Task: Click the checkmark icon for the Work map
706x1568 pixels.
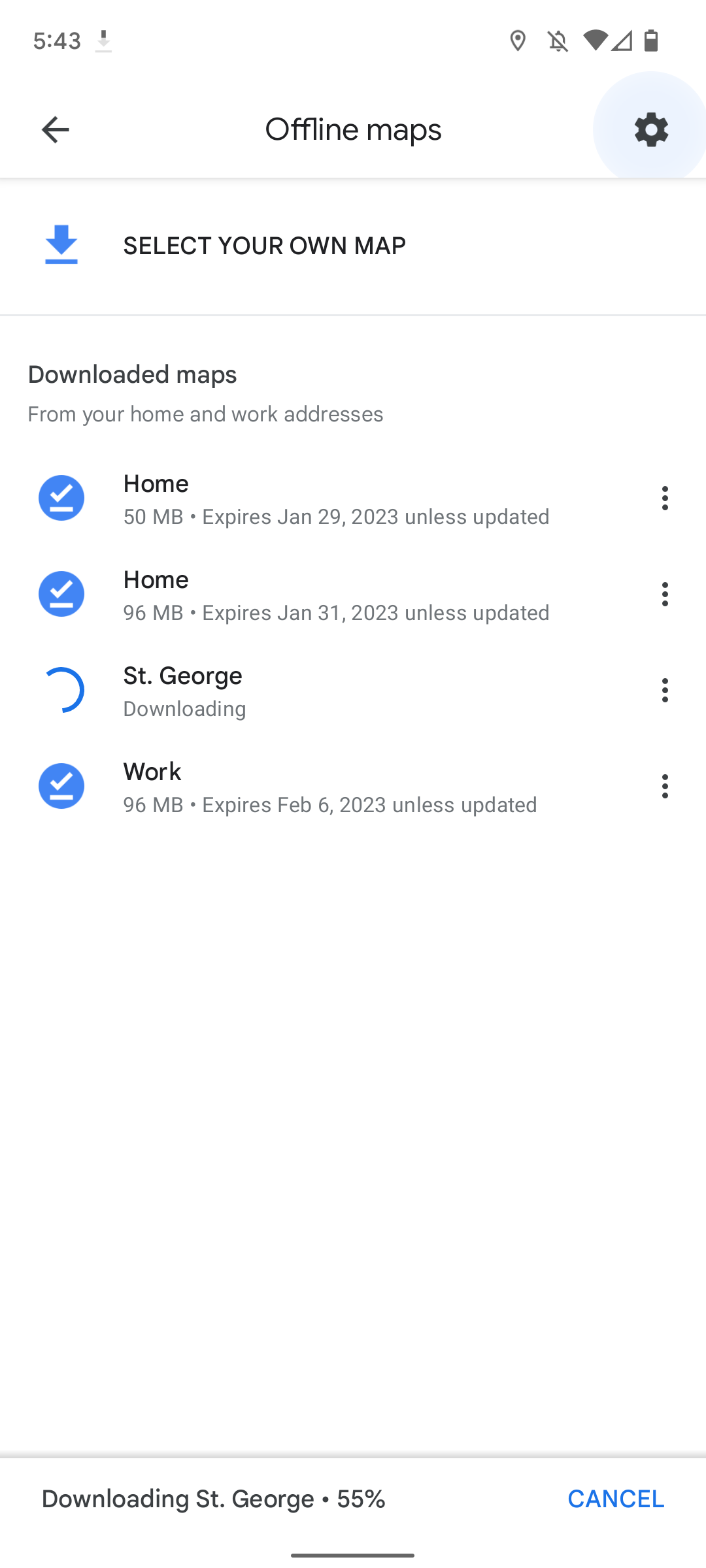Action: coord(61,786)
